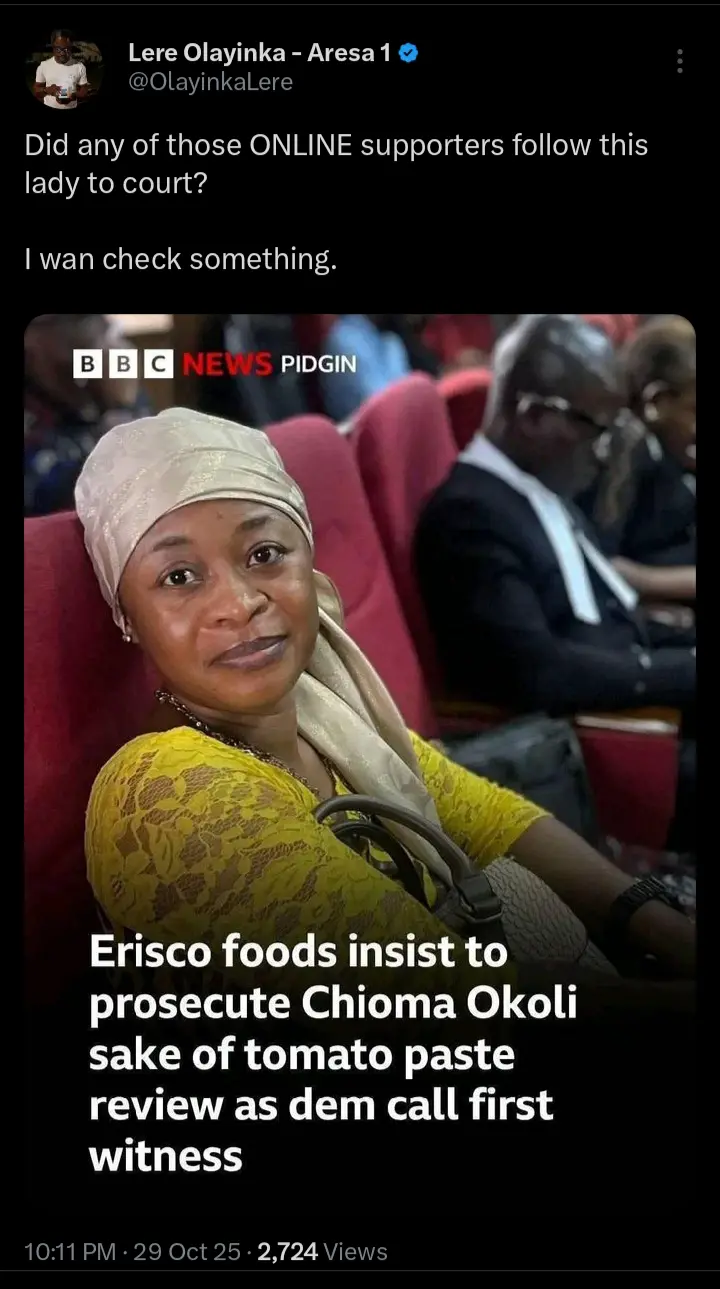Open the @OlayinkaLere profile handle
Image resolution: width=720 pixels, height=1289 pixels.
coord(210,82)
